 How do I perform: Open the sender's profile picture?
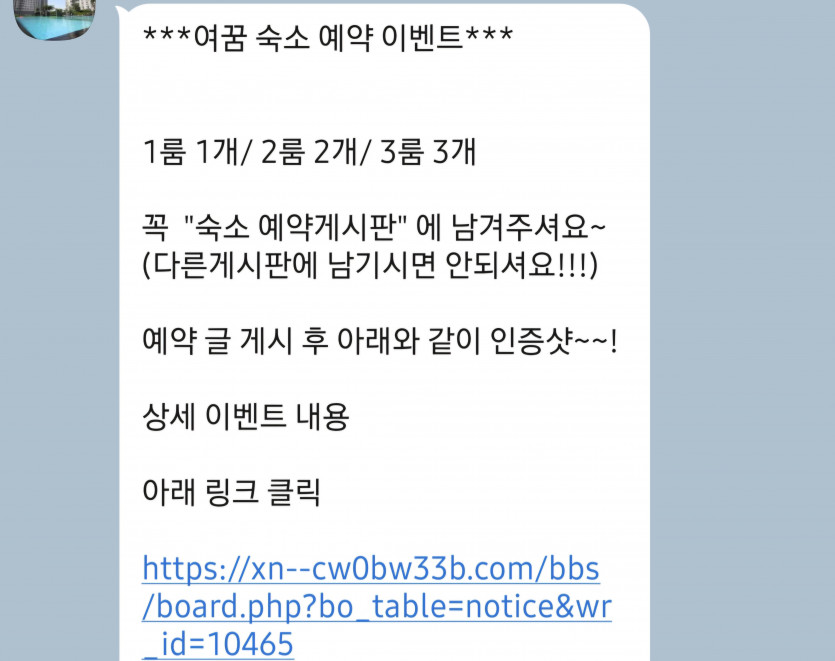click(56, 17)
